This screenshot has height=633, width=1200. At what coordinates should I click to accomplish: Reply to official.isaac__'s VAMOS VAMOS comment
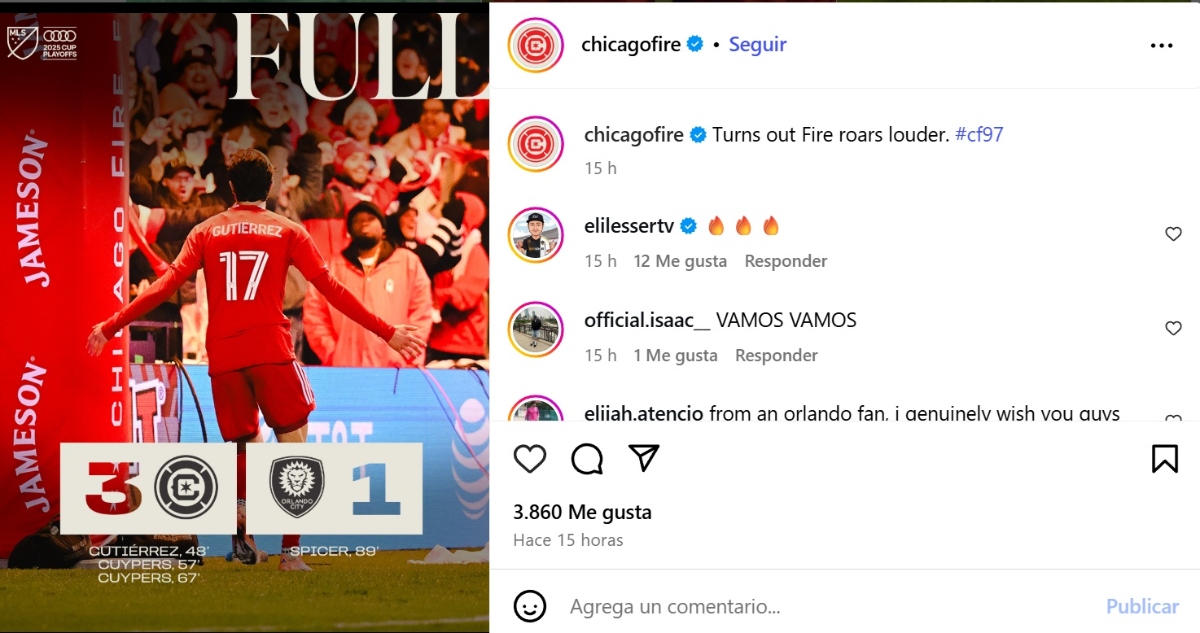(x=776, y=355)
